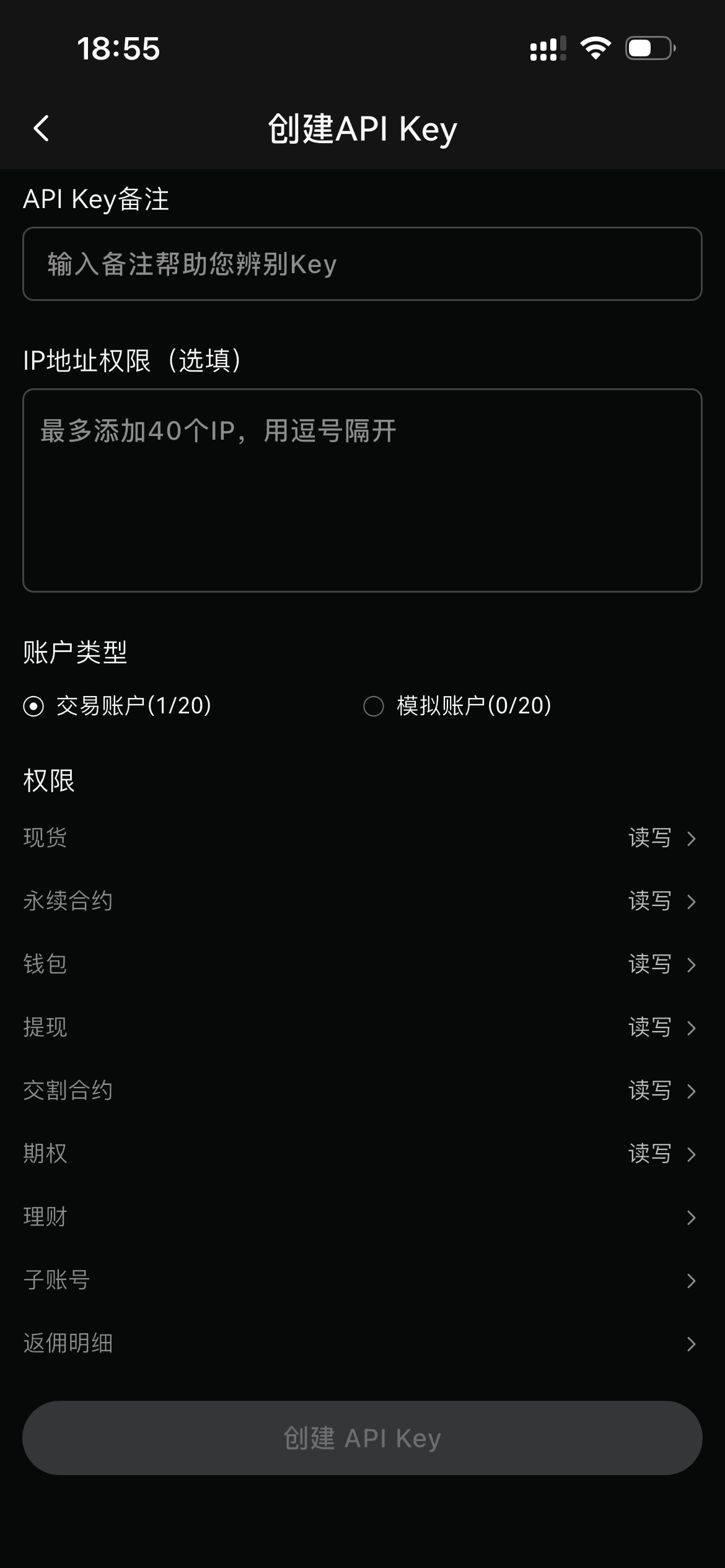This screenshot has height=1568, width=725.
Task: Tap the 创建 API Key button
Action: tap(362, 1438)
